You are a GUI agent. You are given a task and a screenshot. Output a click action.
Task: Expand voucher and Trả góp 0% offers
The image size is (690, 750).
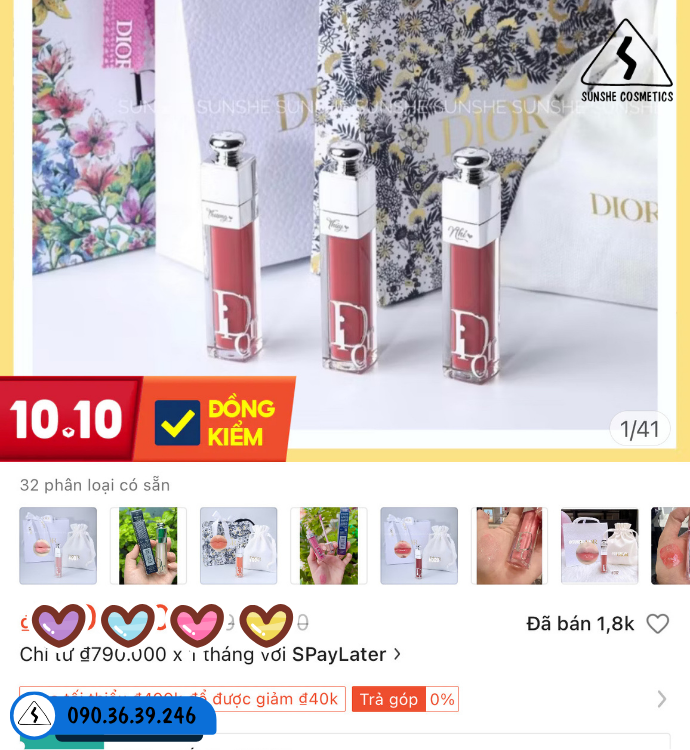click(x=661, y=699)
